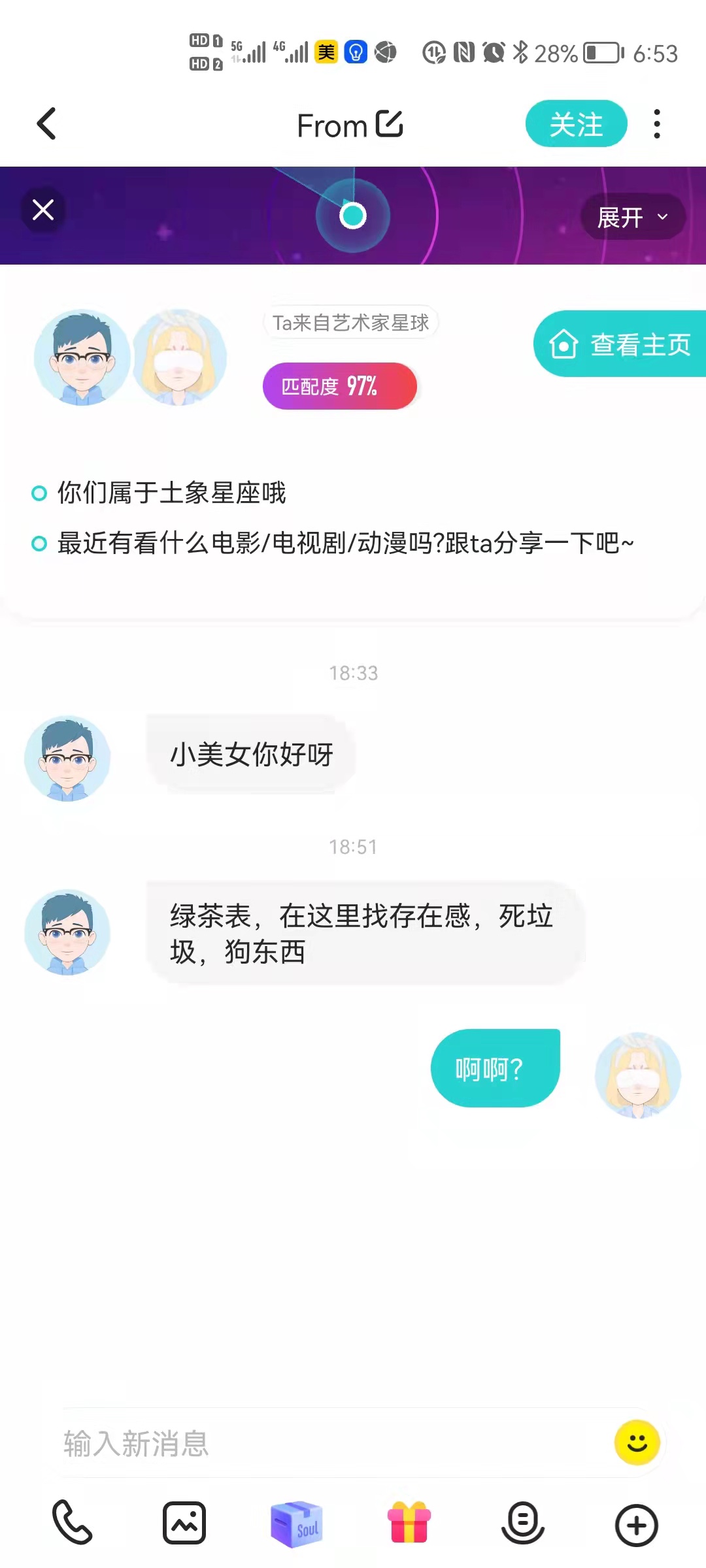
Task: Send a picture from gallery
Action: point(184,1523)
